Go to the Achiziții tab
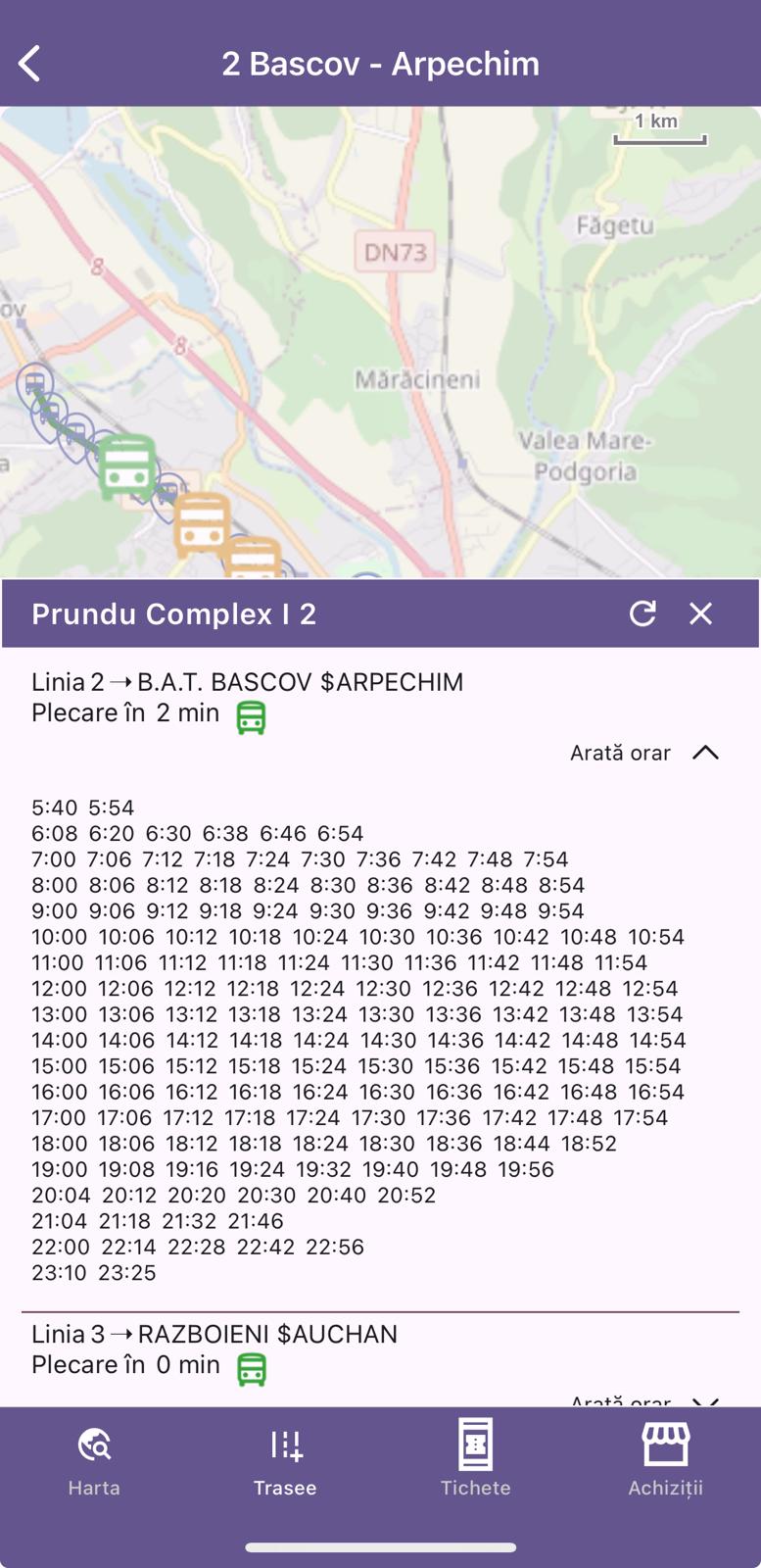 (665, 1460)
